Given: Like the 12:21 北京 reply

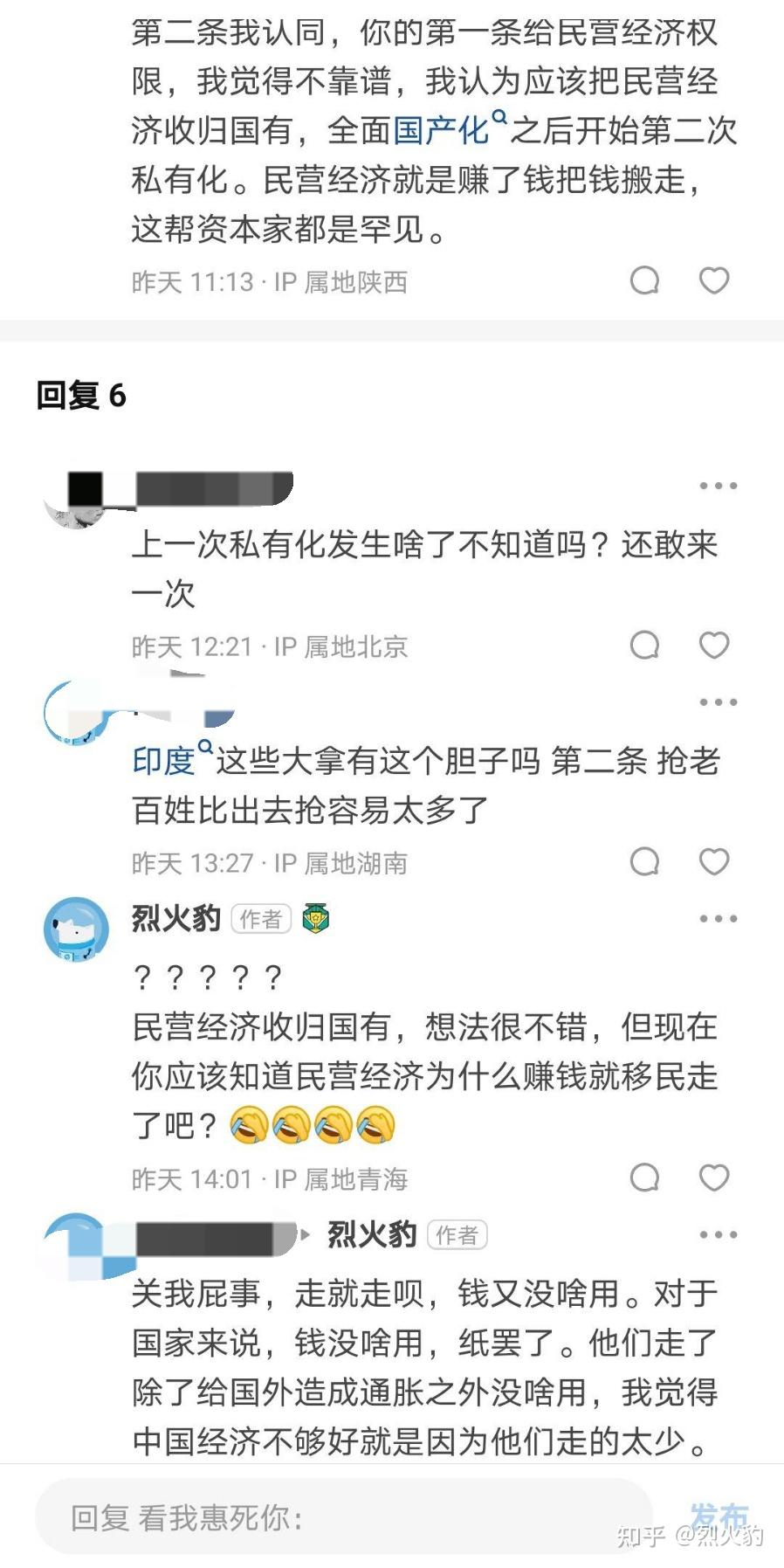Looking at the screenshot, I should [x=714, y=645].
